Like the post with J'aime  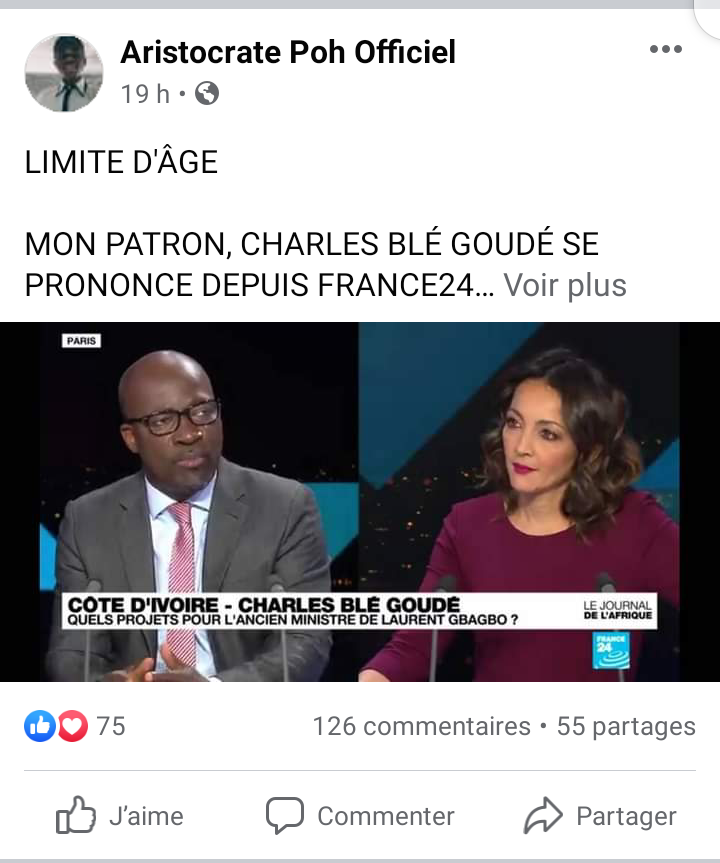point(120,816)
